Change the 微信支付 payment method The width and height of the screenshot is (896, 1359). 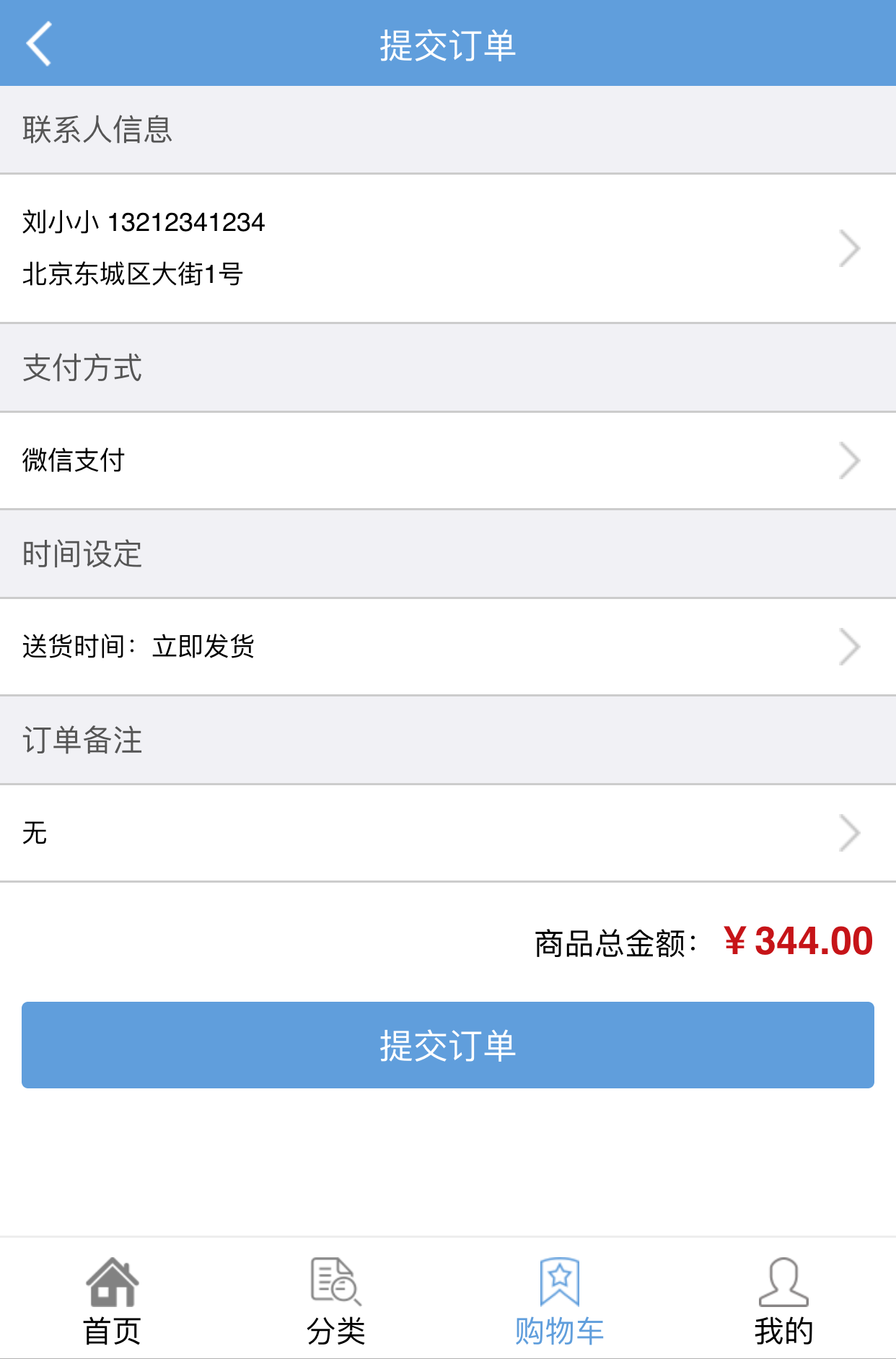click(447, 460)
